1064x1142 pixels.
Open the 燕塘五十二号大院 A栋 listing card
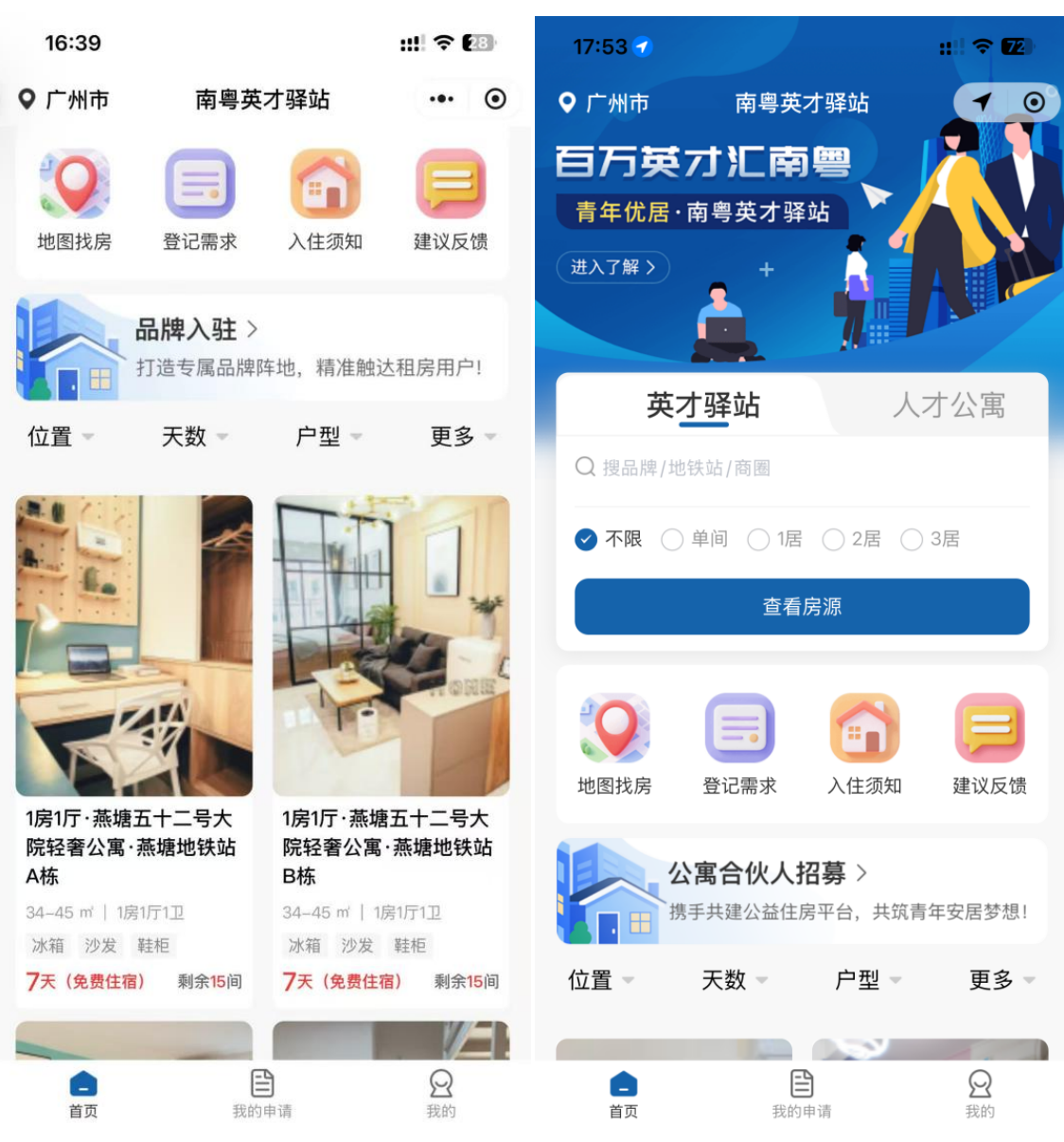pyautogui.click(x=133, y=748)
